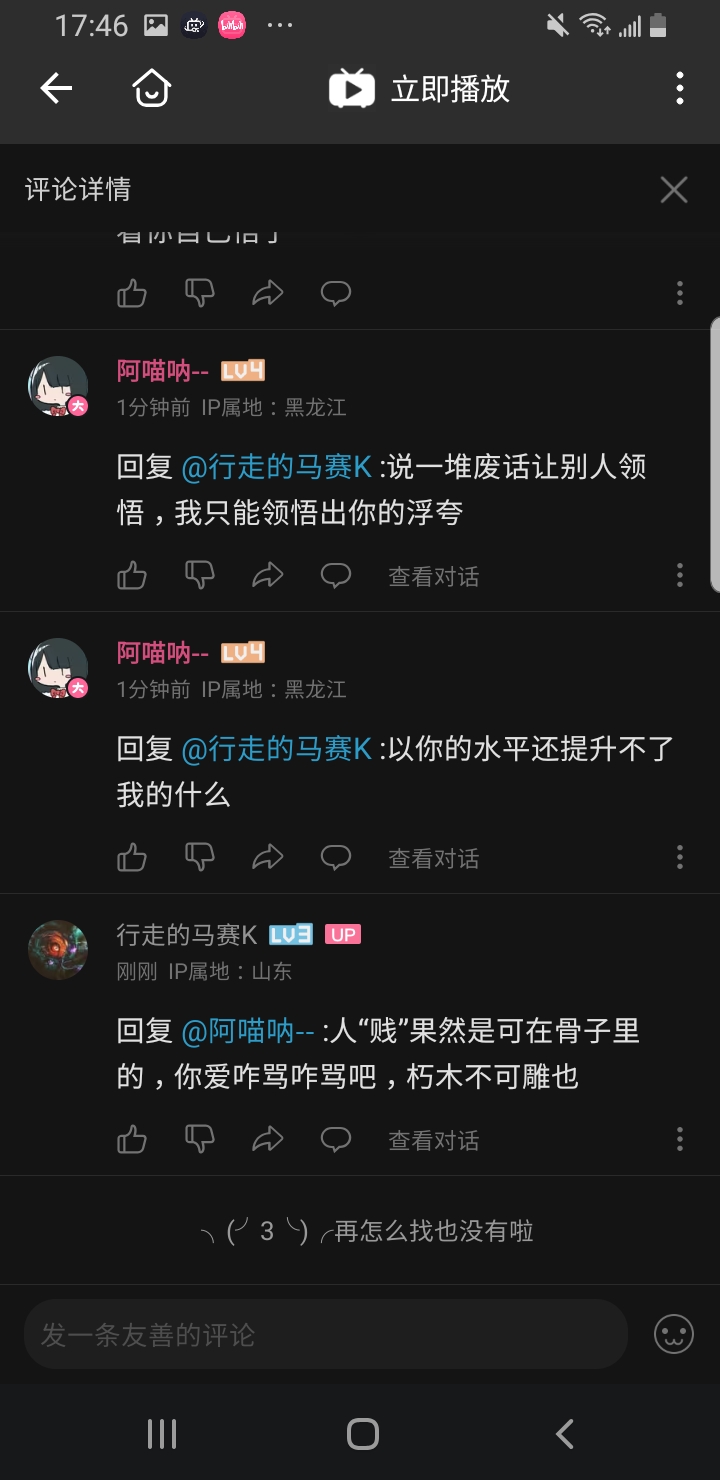Viewport: 720px width, 1480px height.
Task: Open 行走的马赛K's avatar profile
Action: click(58, 950)
